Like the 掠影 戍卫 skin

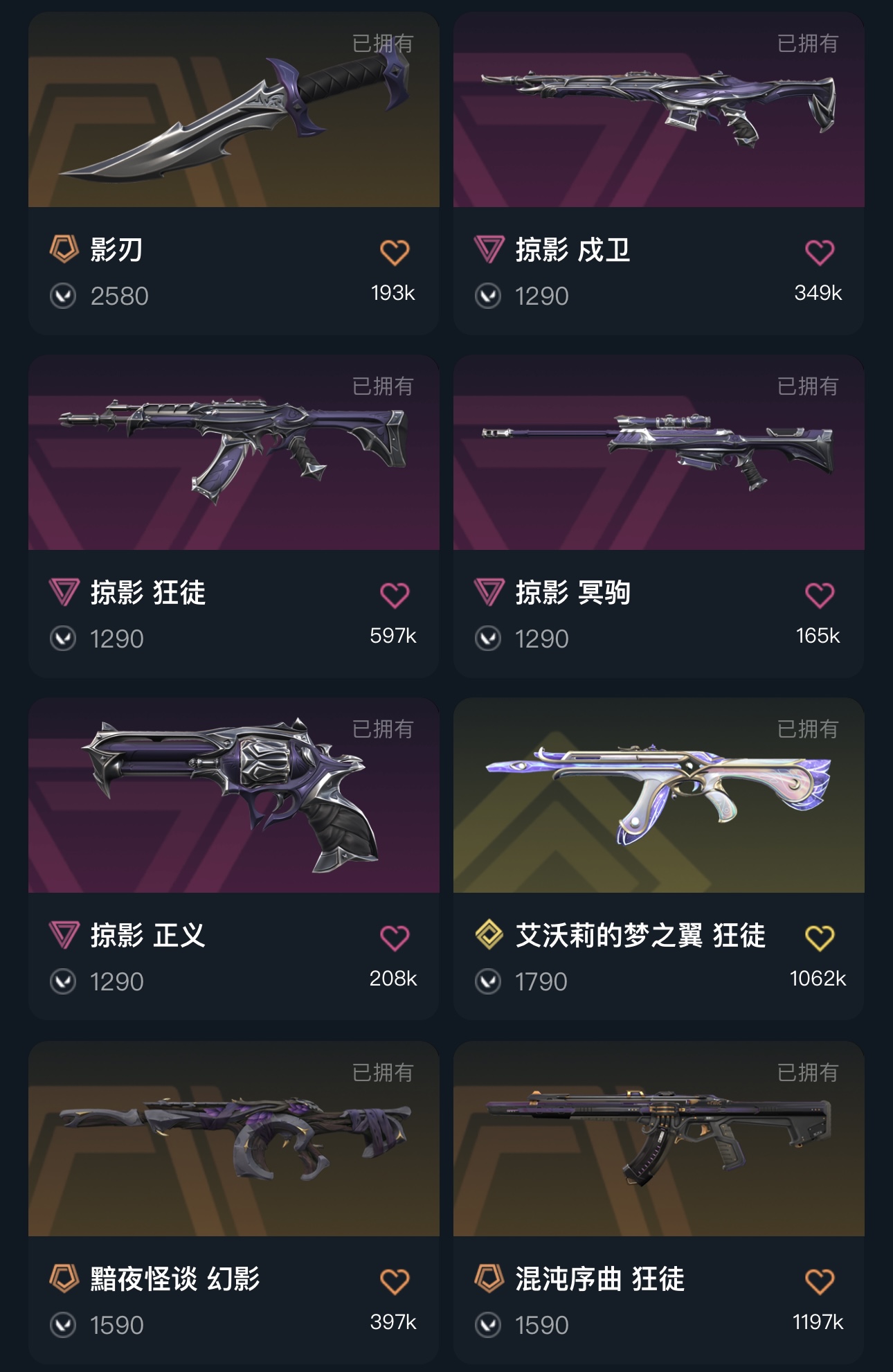pos(820,252)
